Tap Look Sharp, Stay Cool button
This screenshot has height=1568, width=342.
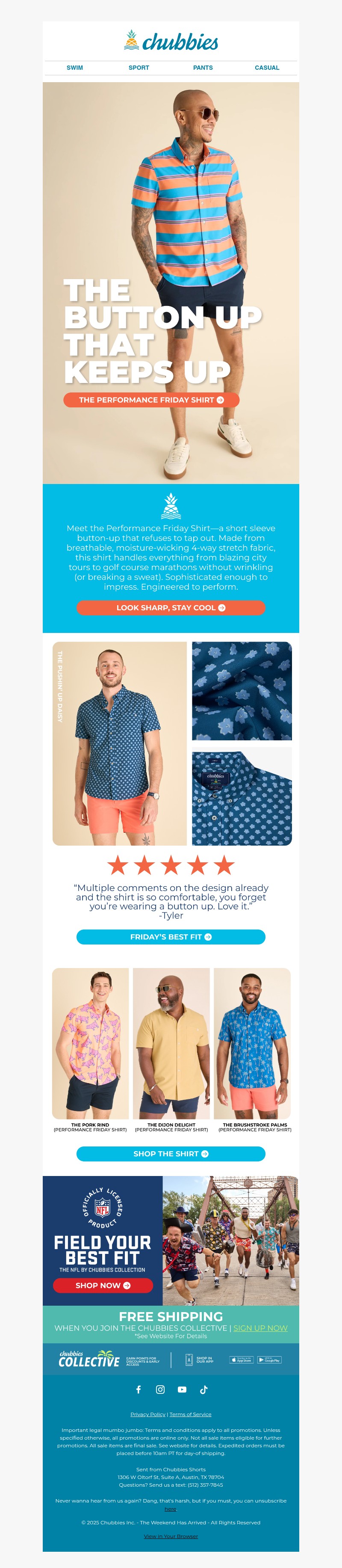click(x=171, y=608)
